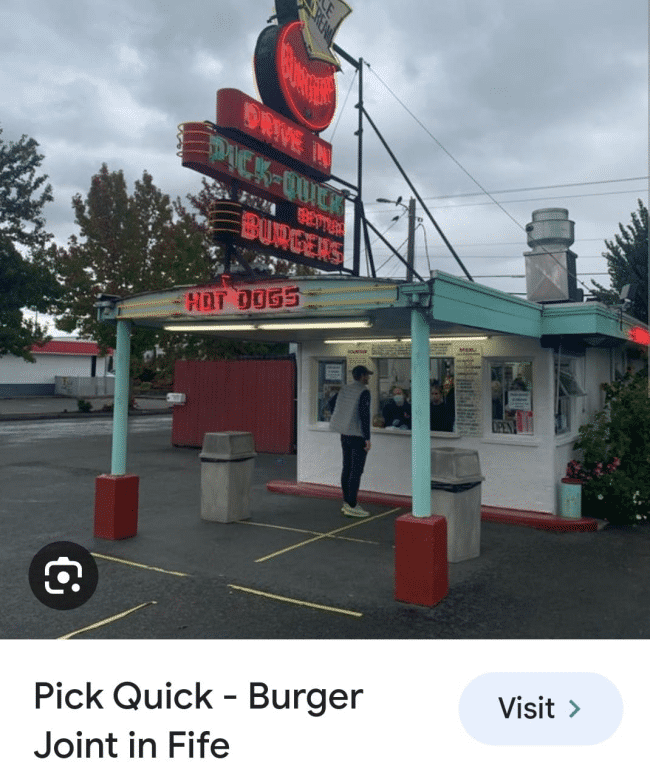Open the Pick Quick - Burger Joint title link
The height and width of the screenshot is (768, 650).
point(198,720)
